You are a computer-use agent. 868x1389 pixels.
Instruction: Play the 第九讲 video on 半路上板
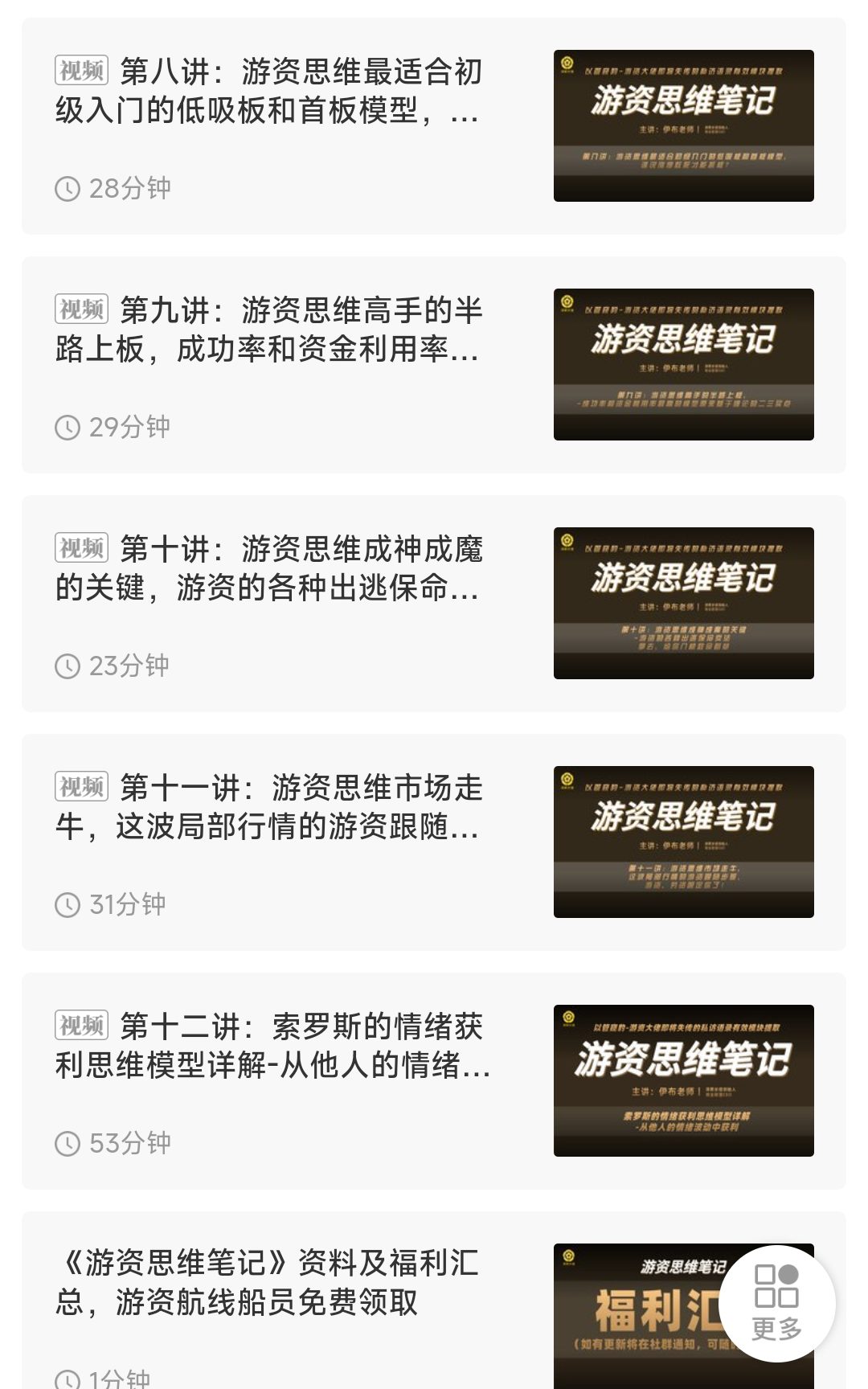pos(269,330)
